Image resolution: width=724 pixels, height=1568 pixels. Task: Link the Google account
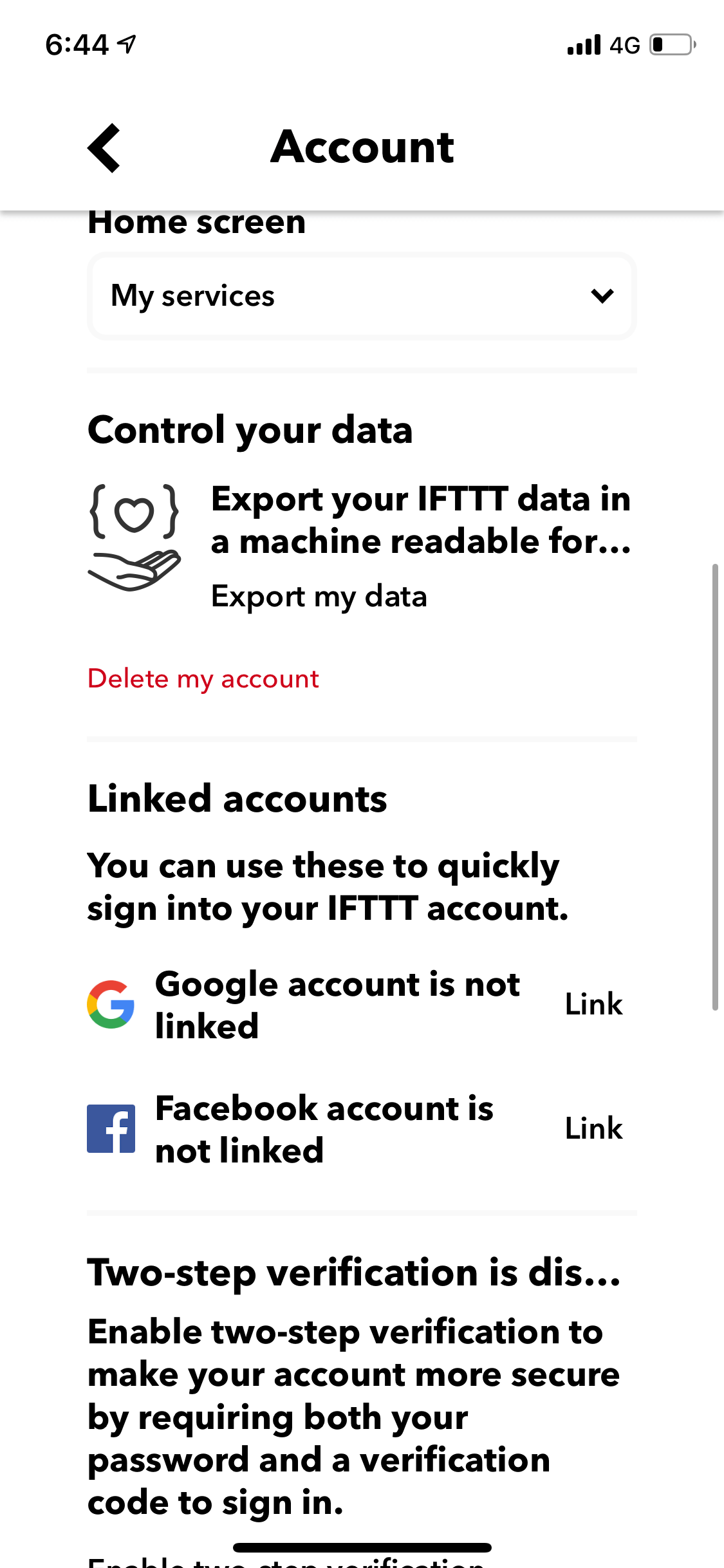(593, 1004)
